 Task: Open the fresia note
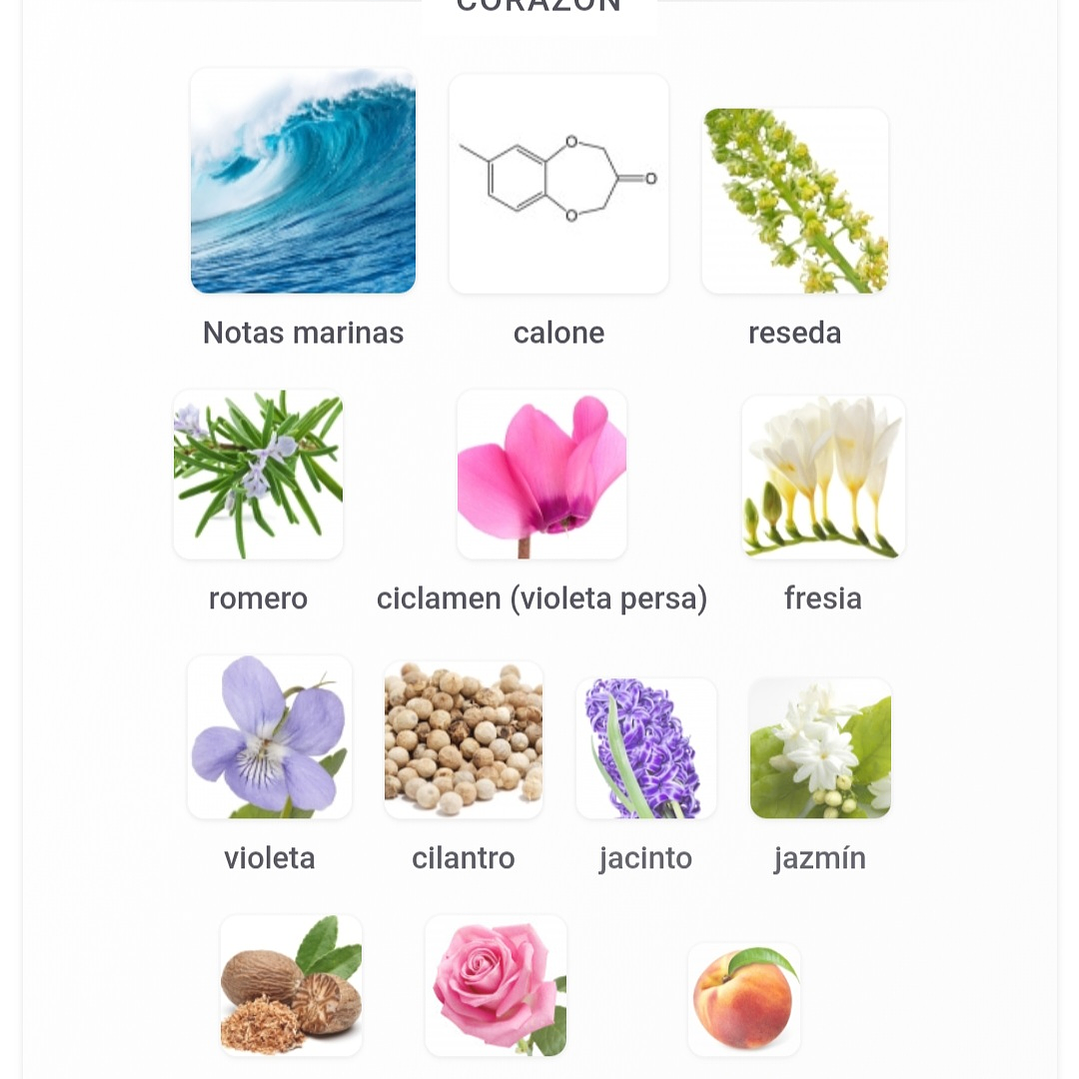[823, 477]
